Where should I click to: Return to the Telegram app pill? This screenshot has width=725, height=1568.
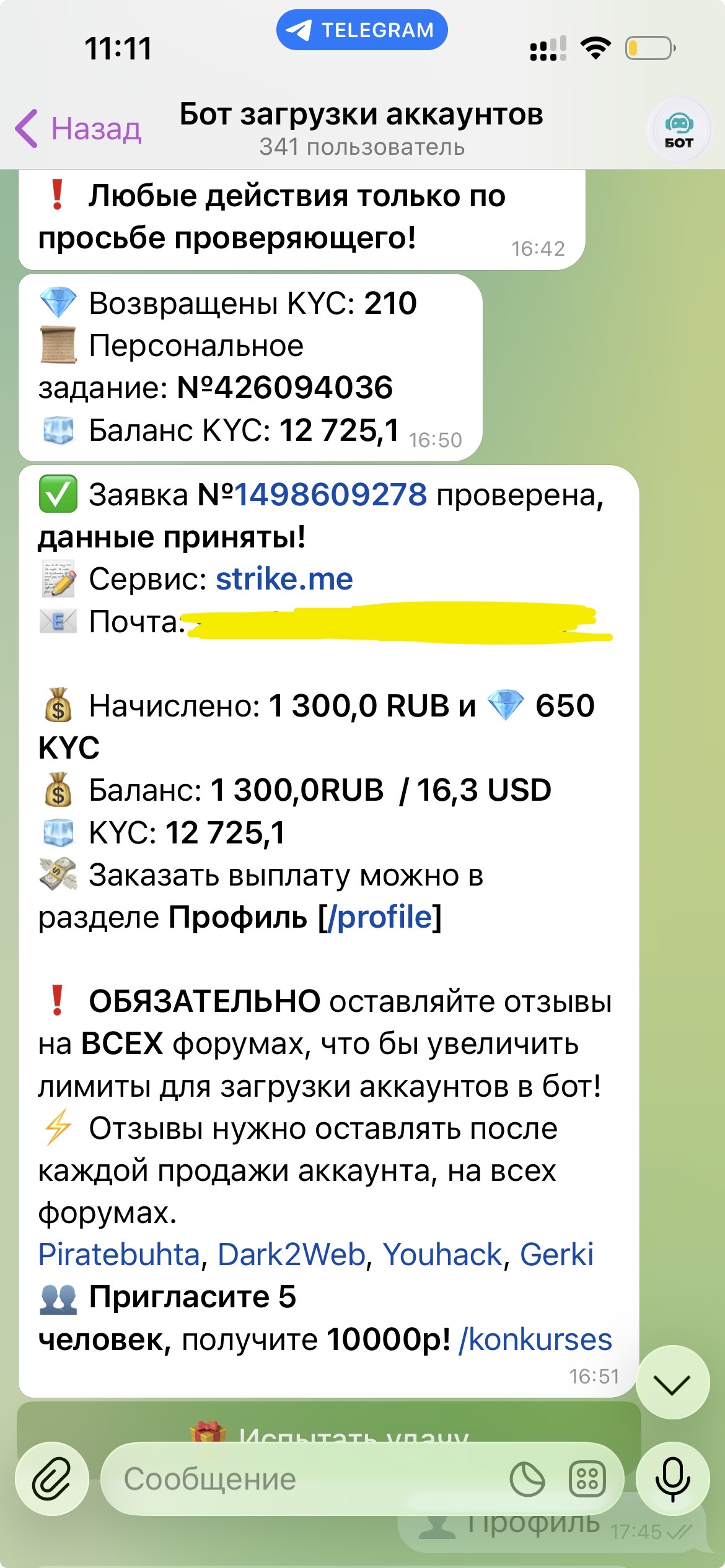click(x=362, y=30)
